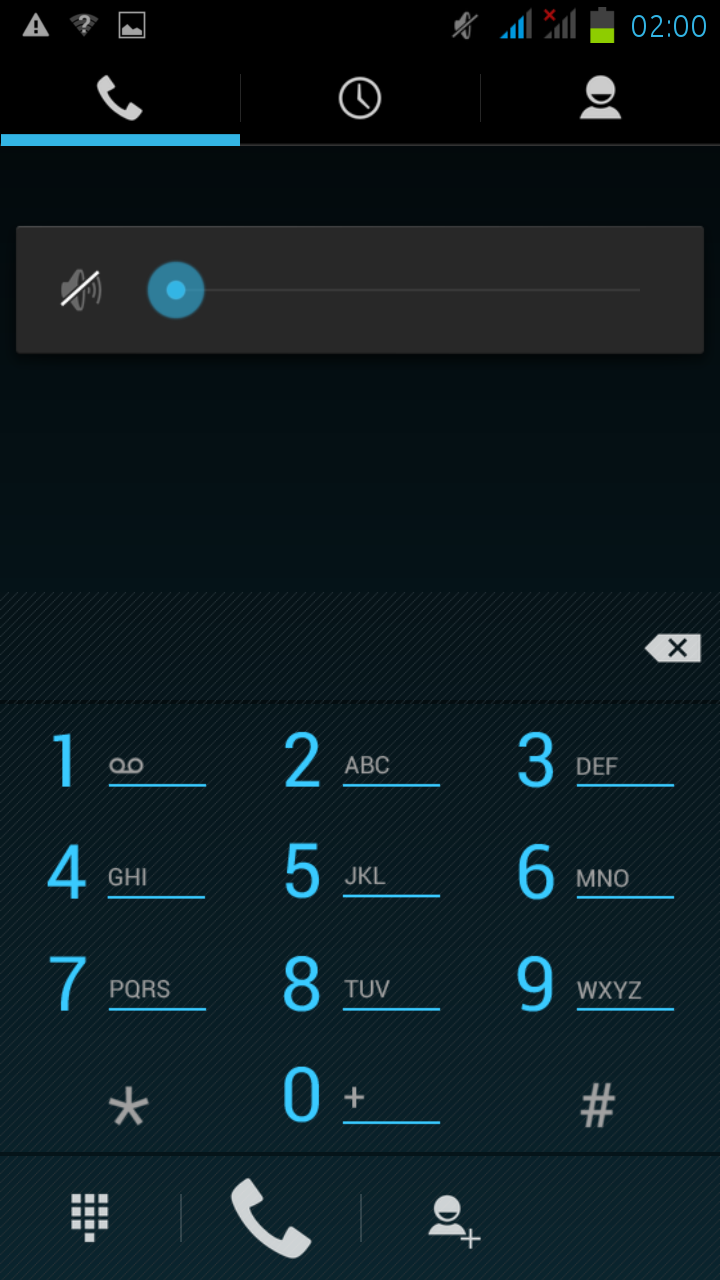
Task: Tap the muted ringer volume icon
Action: [81, 290]
